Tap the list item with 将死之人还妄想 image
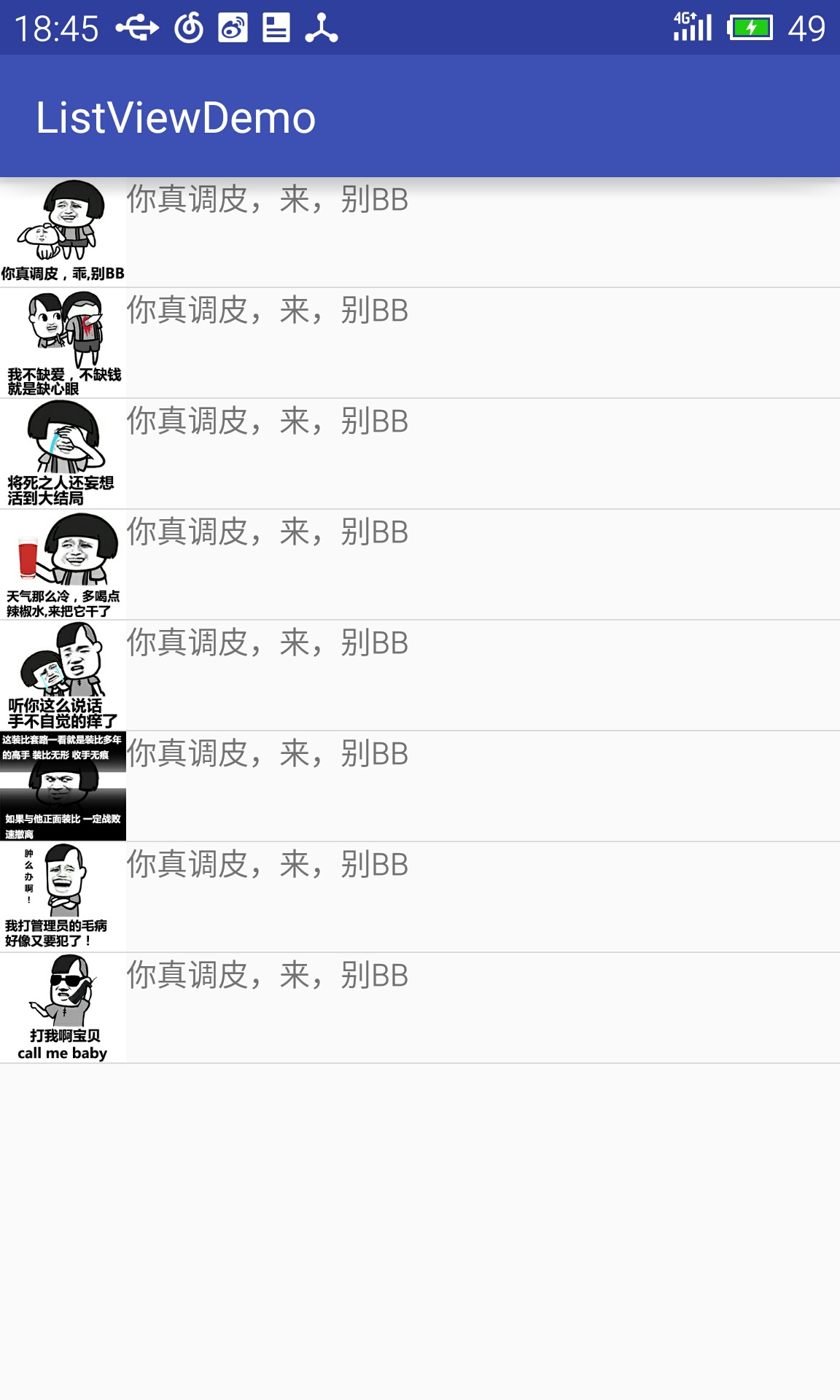Viewport: 840px width, 1400px height. coord(420,454)
